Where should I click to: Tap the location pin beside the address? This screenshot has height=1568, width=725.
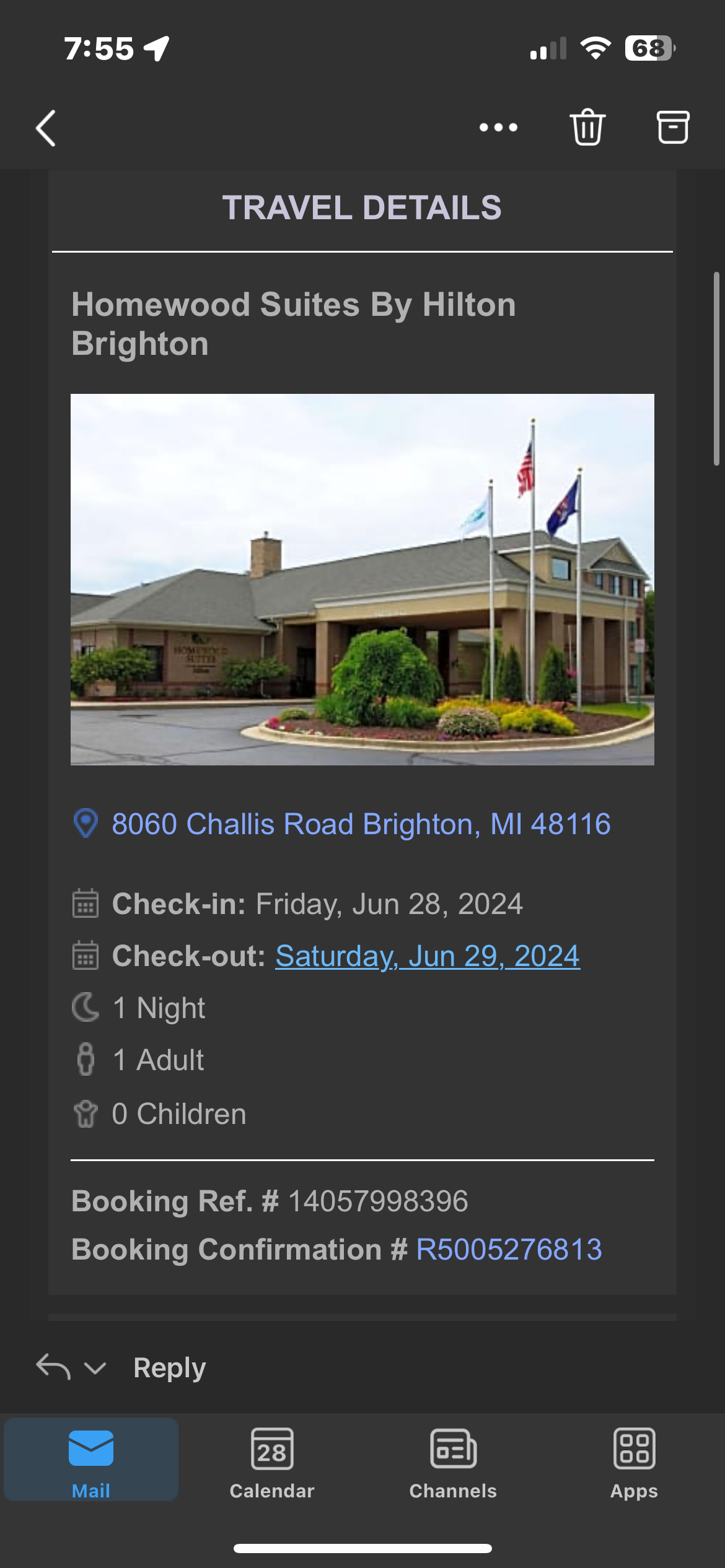(x=87, y=824)
